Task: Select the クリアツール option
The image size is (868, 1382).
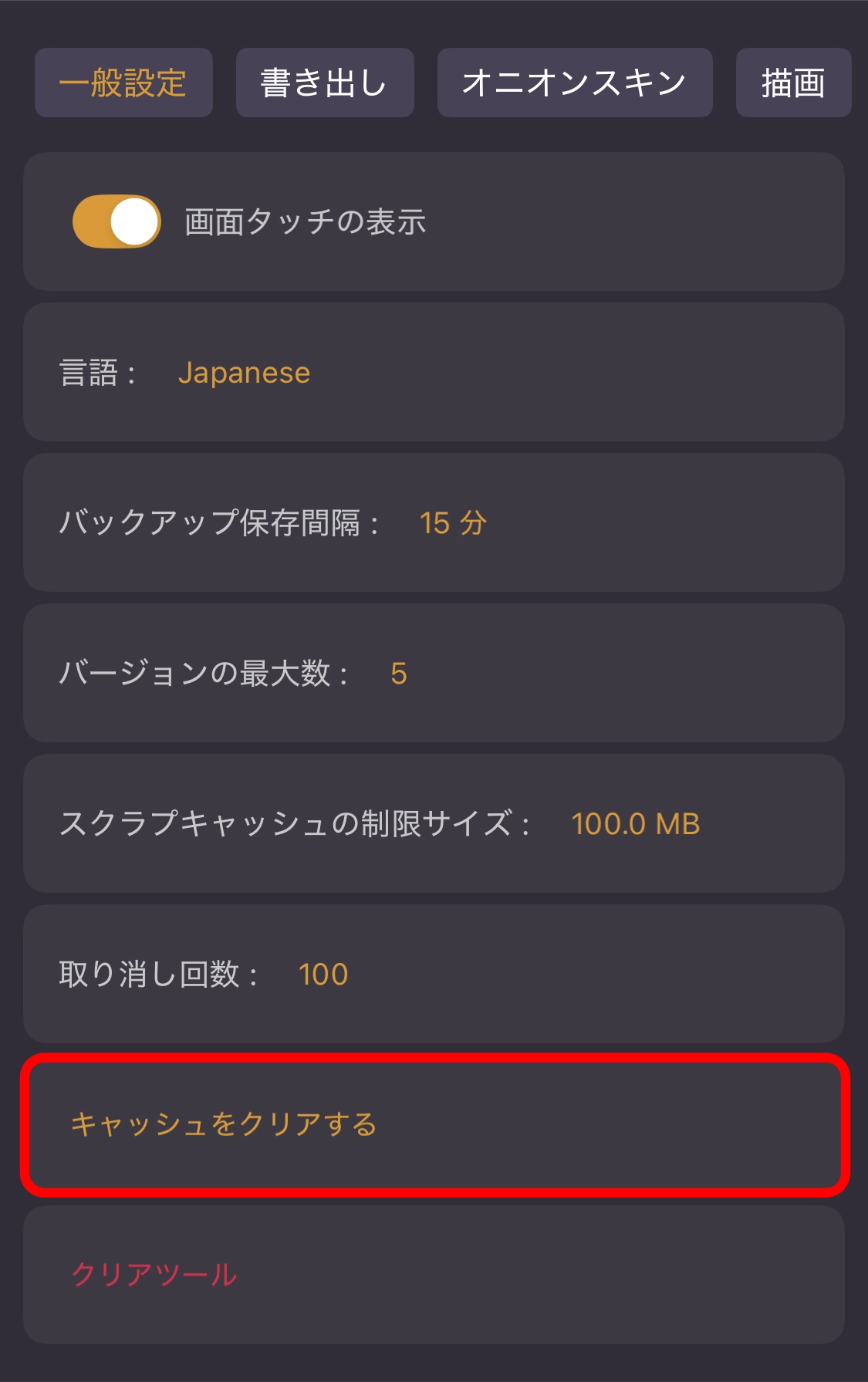Action: 154,1275
